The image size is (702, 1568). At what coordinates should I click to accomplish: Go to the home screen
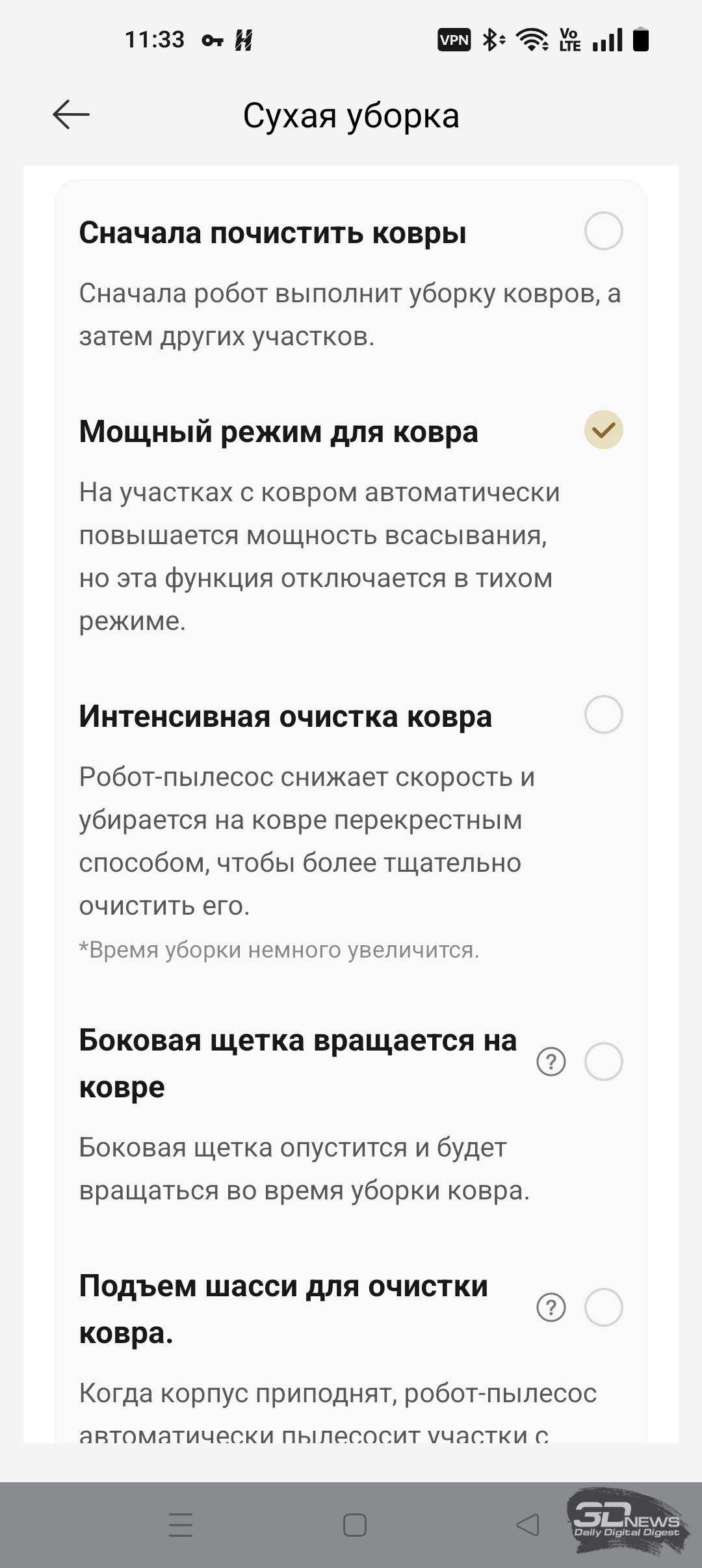click(x=354, y=1524)
